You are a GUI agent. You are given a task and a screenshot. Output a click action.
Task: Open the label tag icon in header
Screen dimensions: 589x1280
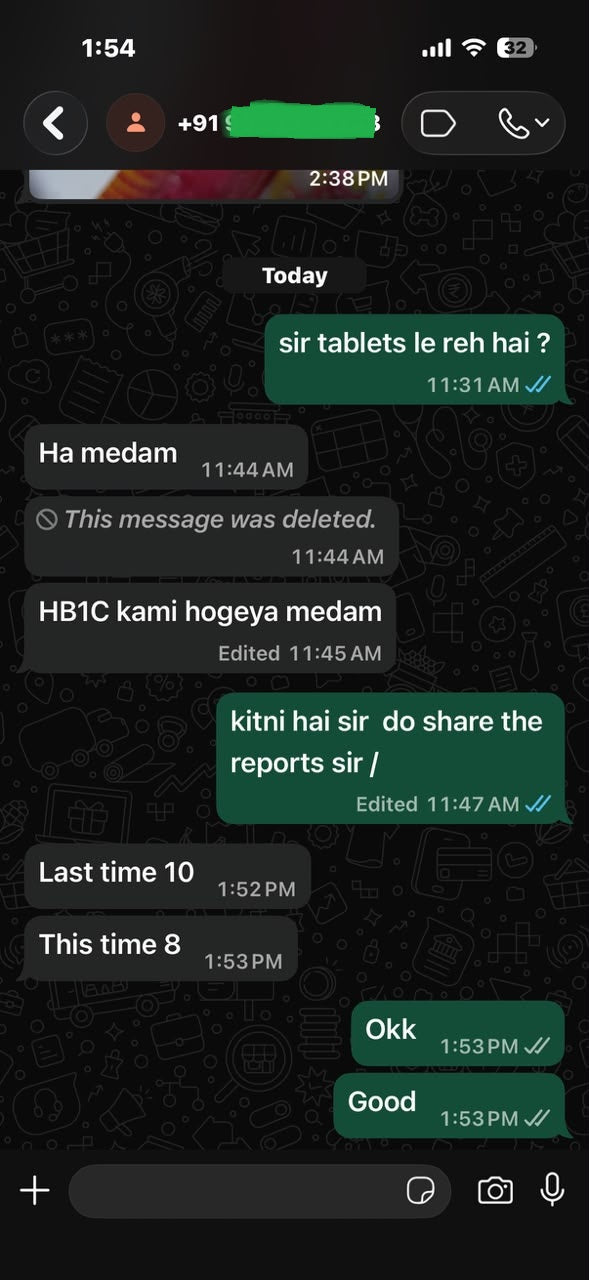pos(438,124)
